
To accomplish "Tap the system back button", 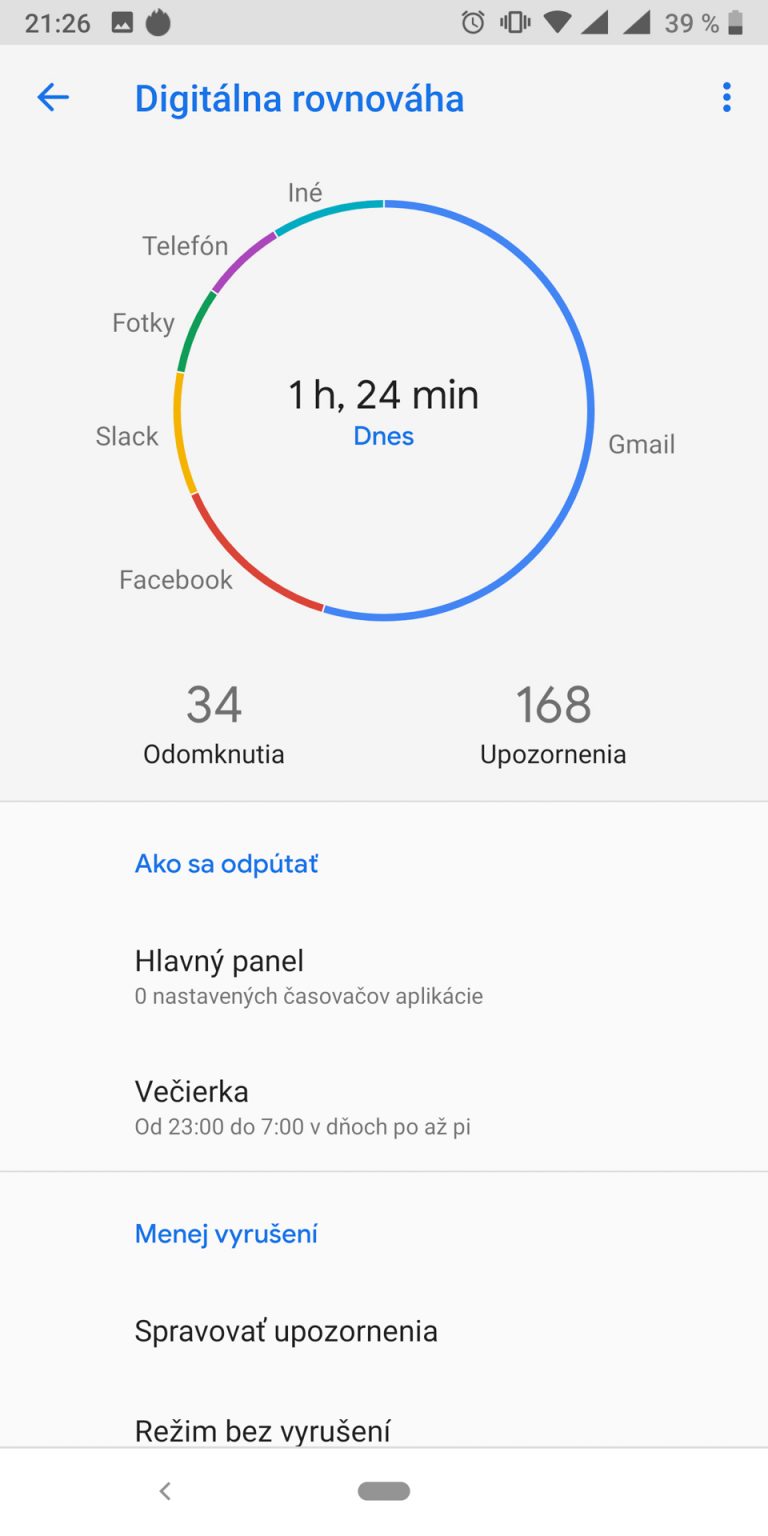I will (x=165, y=1491).
